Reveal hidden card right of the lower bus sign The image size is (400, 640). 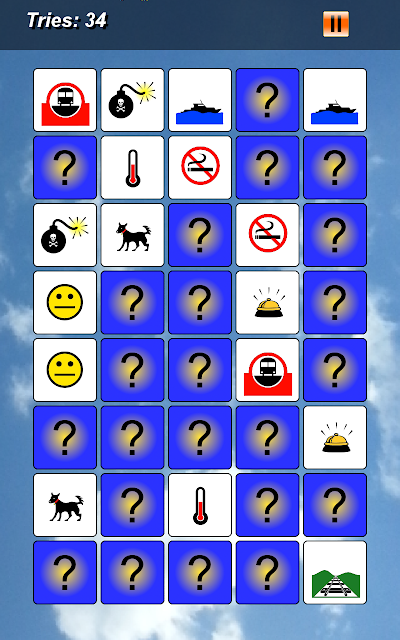(x=335, y=370)
